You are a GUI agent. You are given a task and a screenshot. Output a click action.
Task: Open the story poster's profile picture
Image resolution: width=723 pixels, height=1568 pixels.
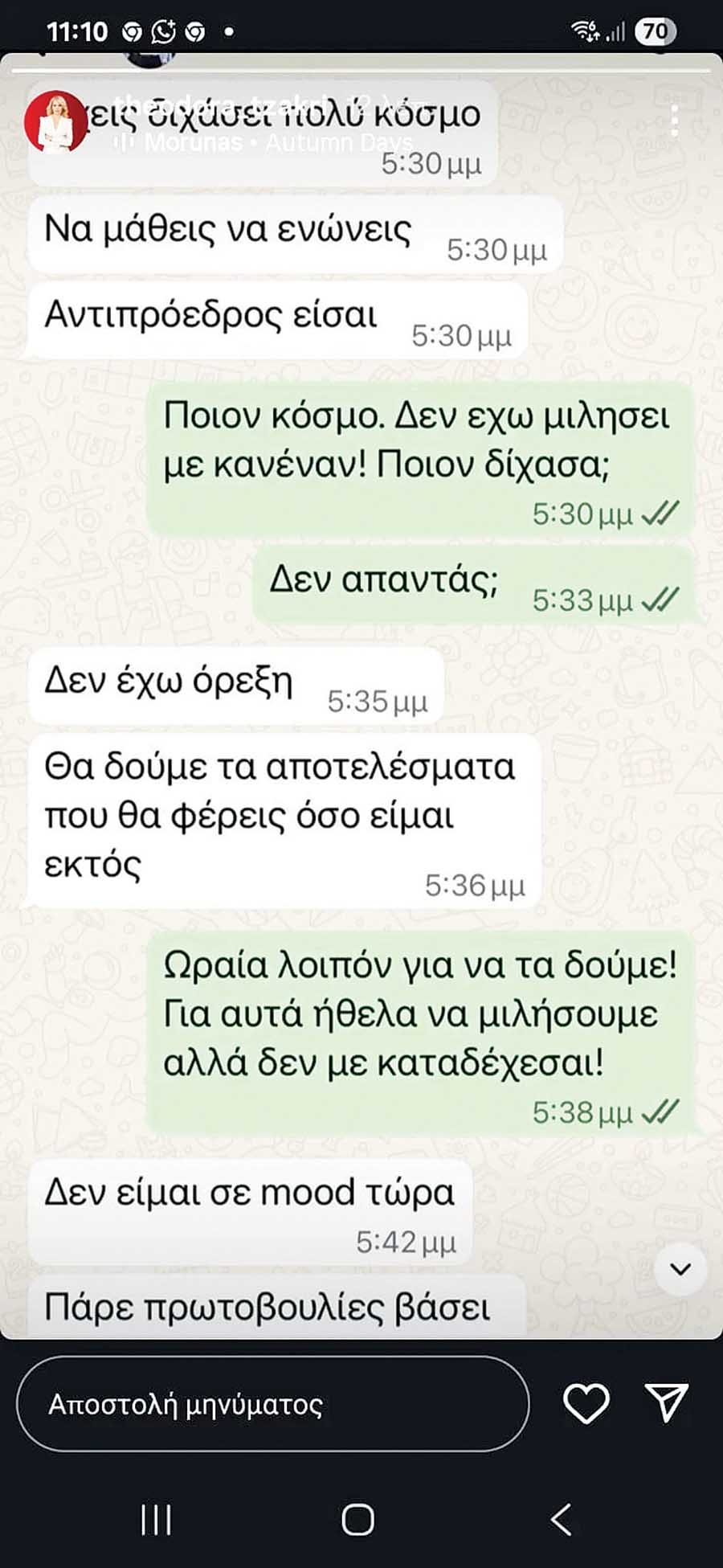pos(54,121)
